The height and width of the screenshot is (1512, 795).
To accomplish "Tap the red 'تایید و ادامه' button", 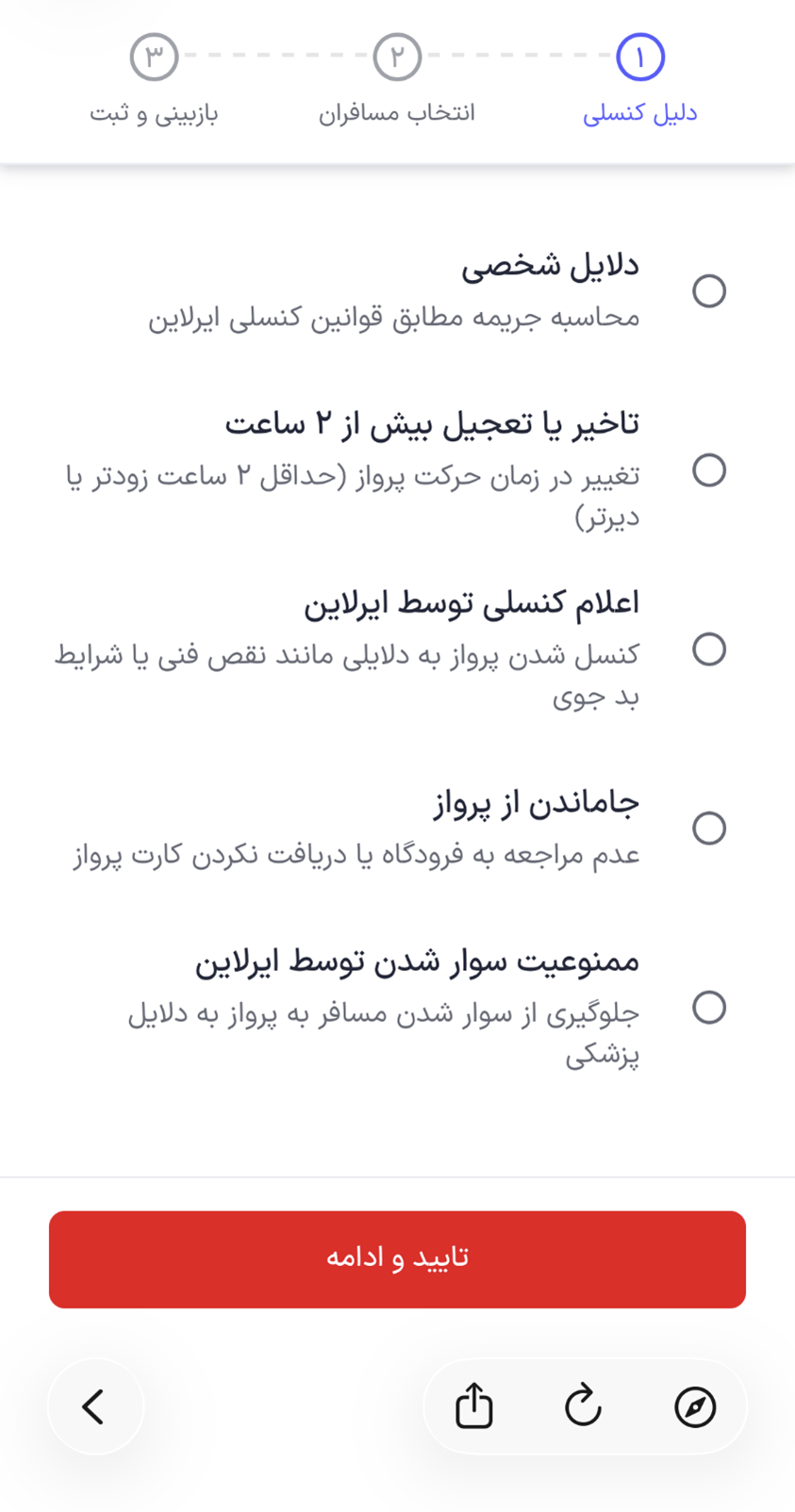I will click(397, 1258).
